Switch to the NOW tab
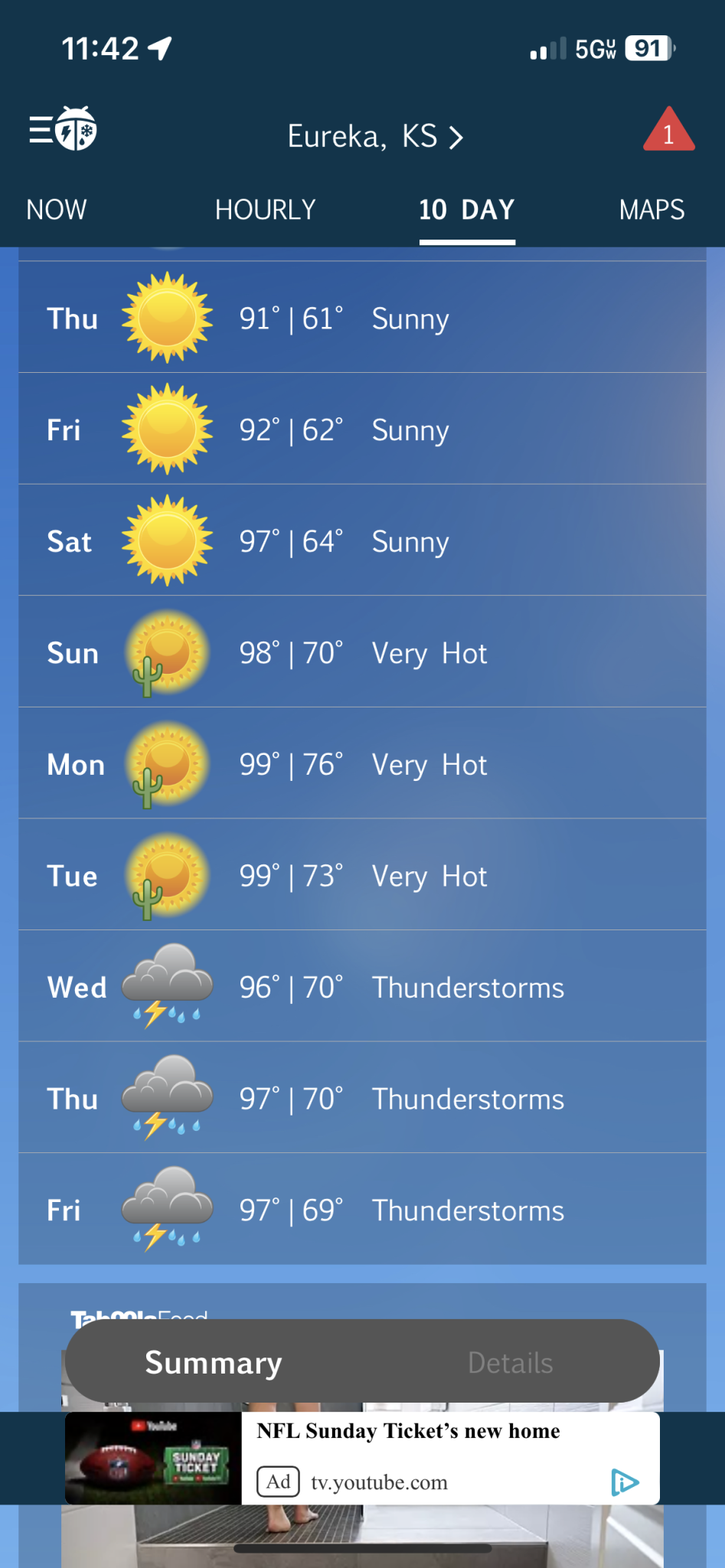The width and height of the screenshot is (725, 1568). (57, 210)
